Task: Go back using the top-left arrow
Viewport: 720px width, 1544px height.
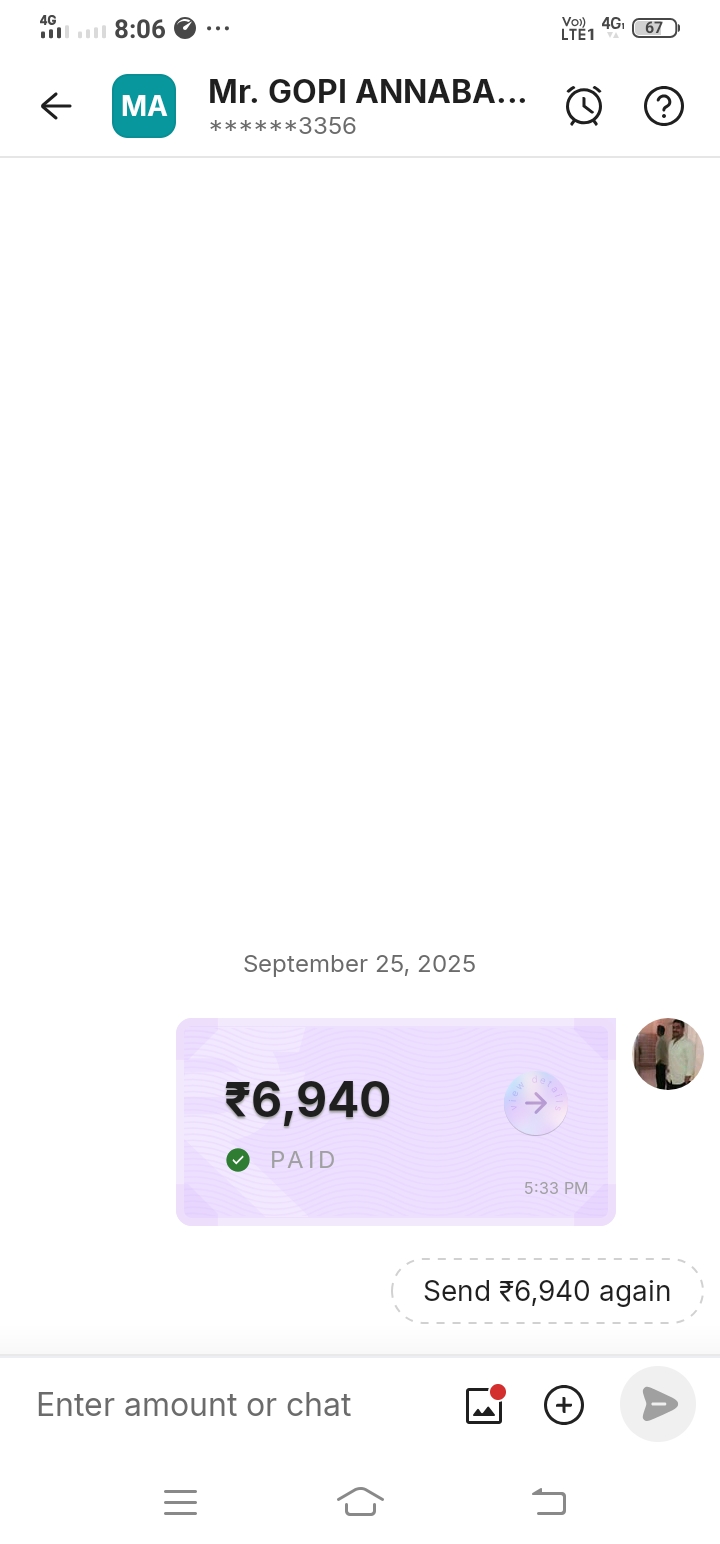Action: [x=56, y=106]
